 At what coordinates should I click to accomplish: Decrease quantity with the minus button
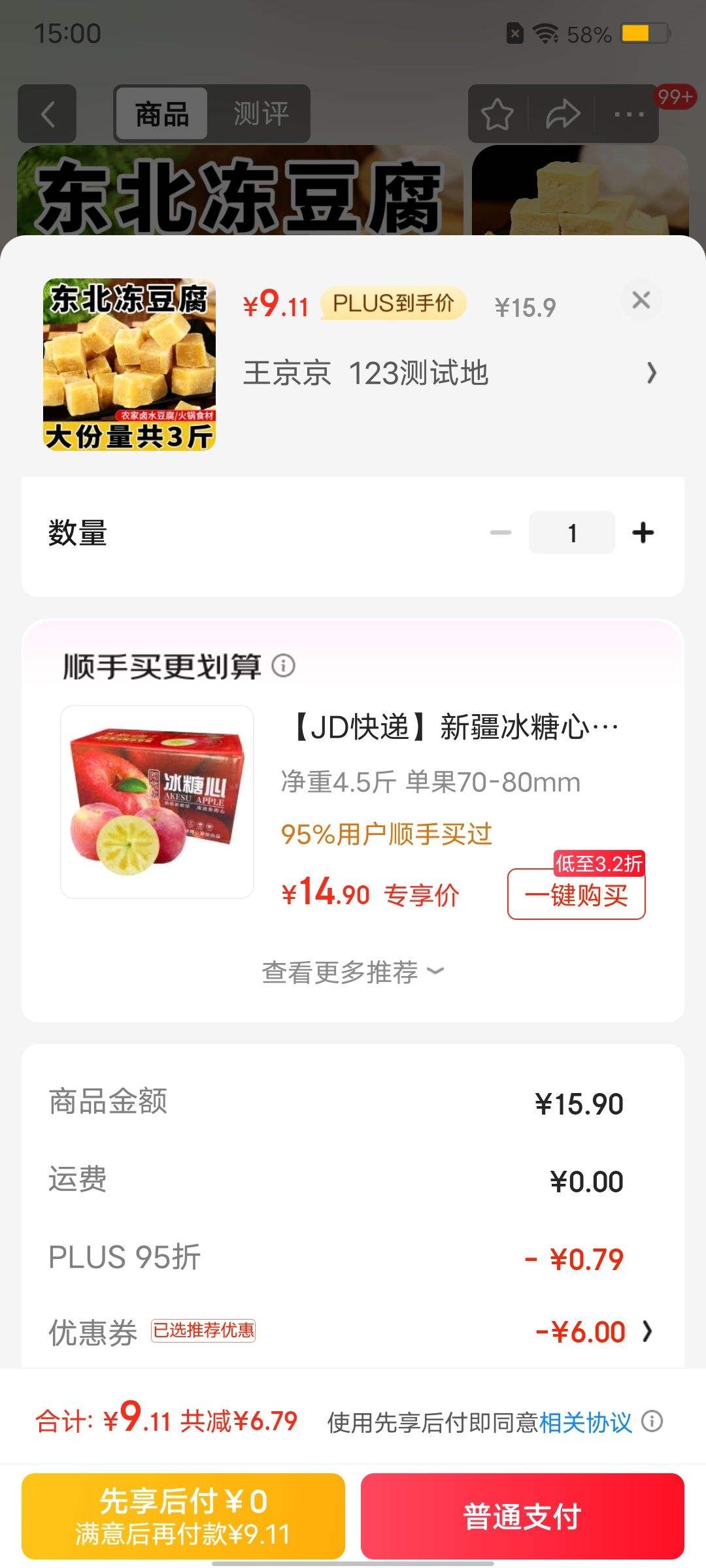[x=501, y=532]
